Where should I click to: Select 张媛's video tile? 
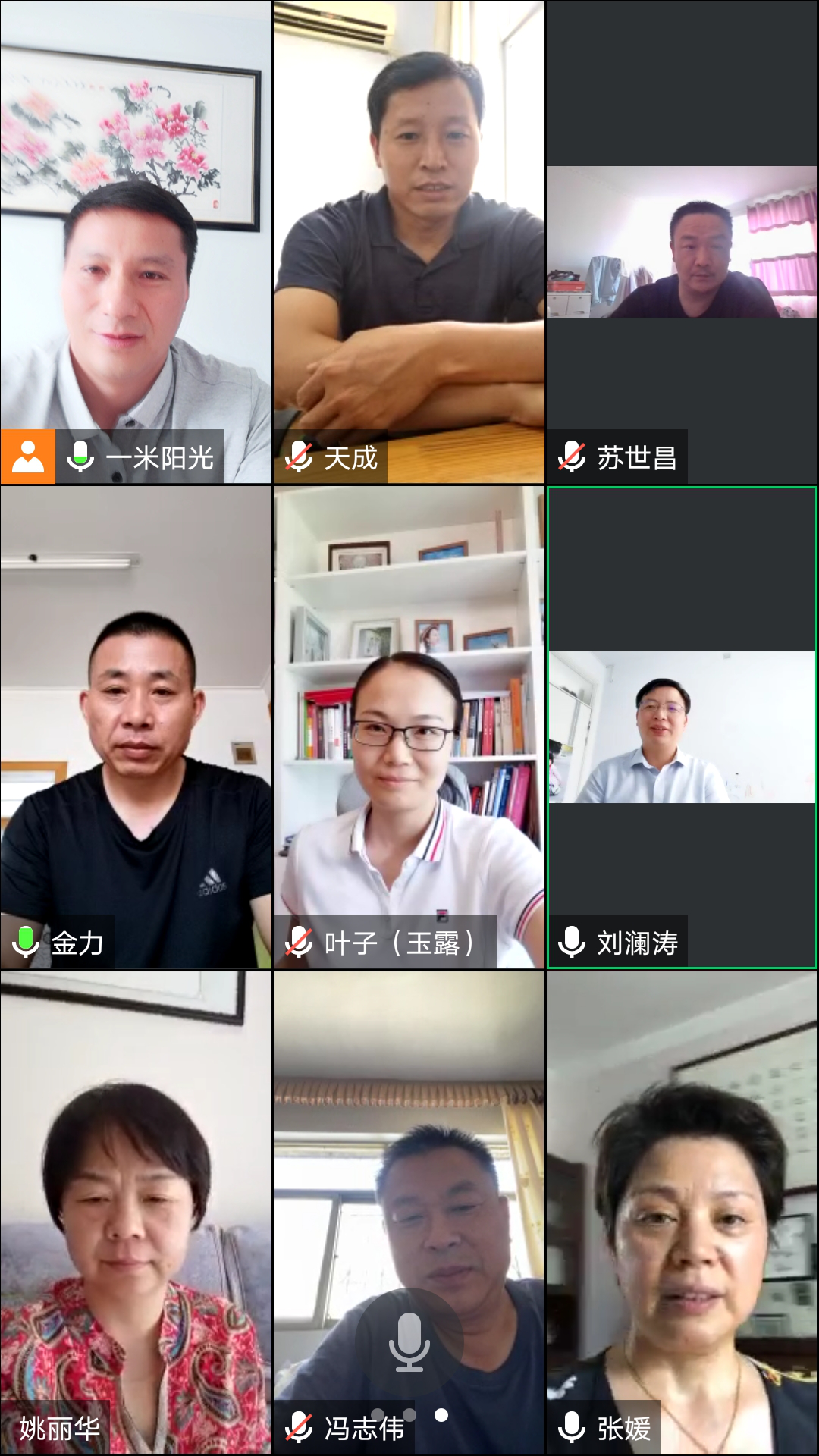682,1213
